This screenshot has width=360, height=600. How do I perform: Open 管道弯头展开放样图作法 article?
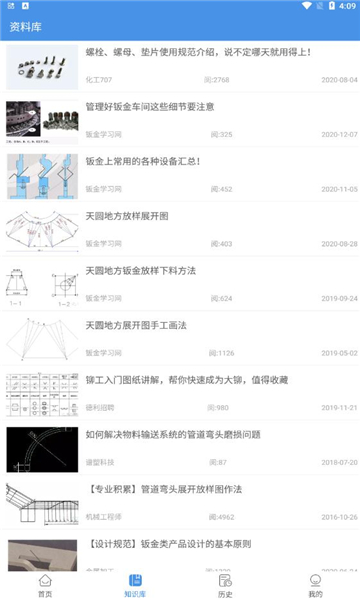click(180, 505)
